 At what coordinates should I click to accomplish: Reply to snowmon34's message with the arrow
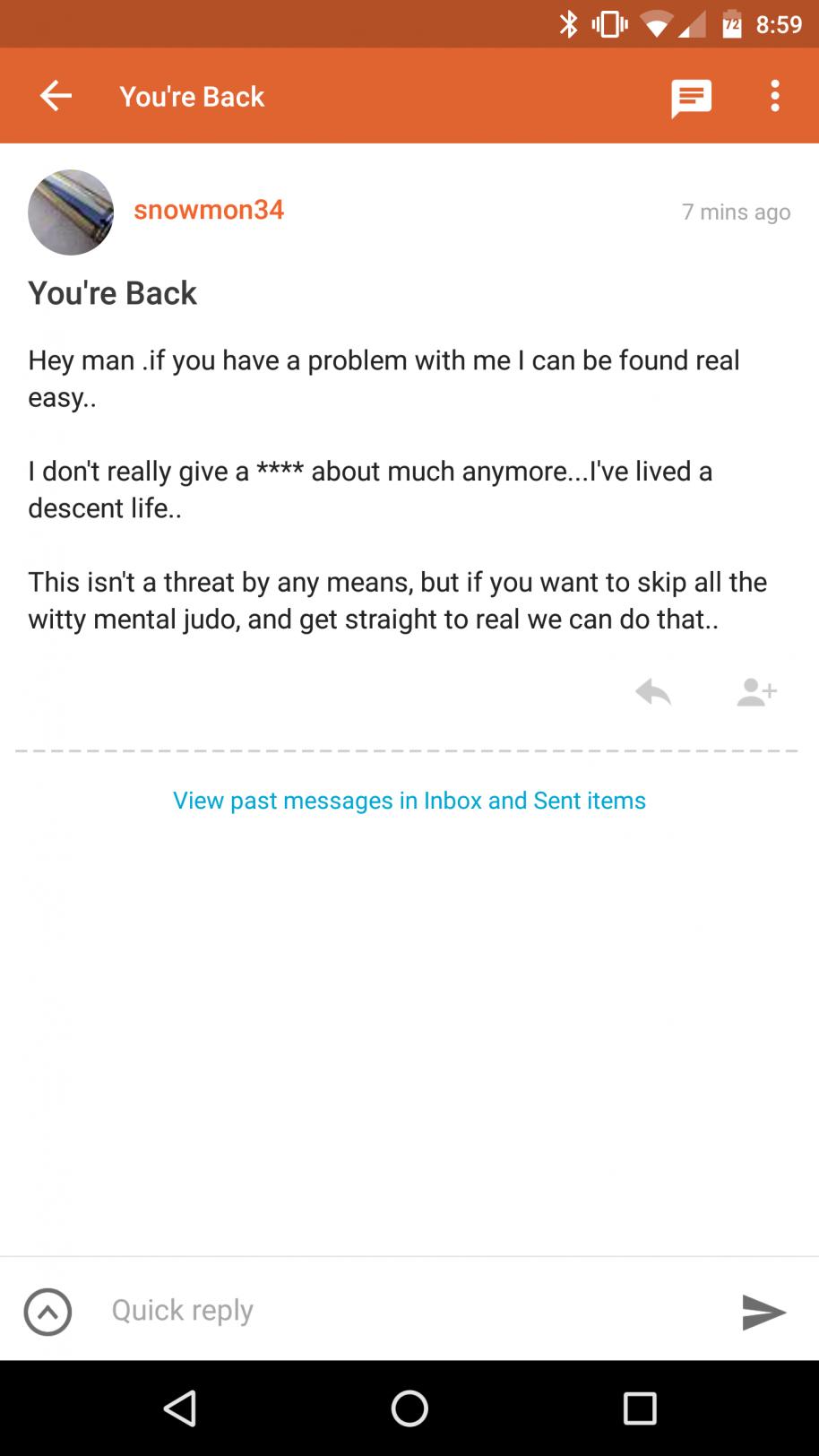point(653,691)
